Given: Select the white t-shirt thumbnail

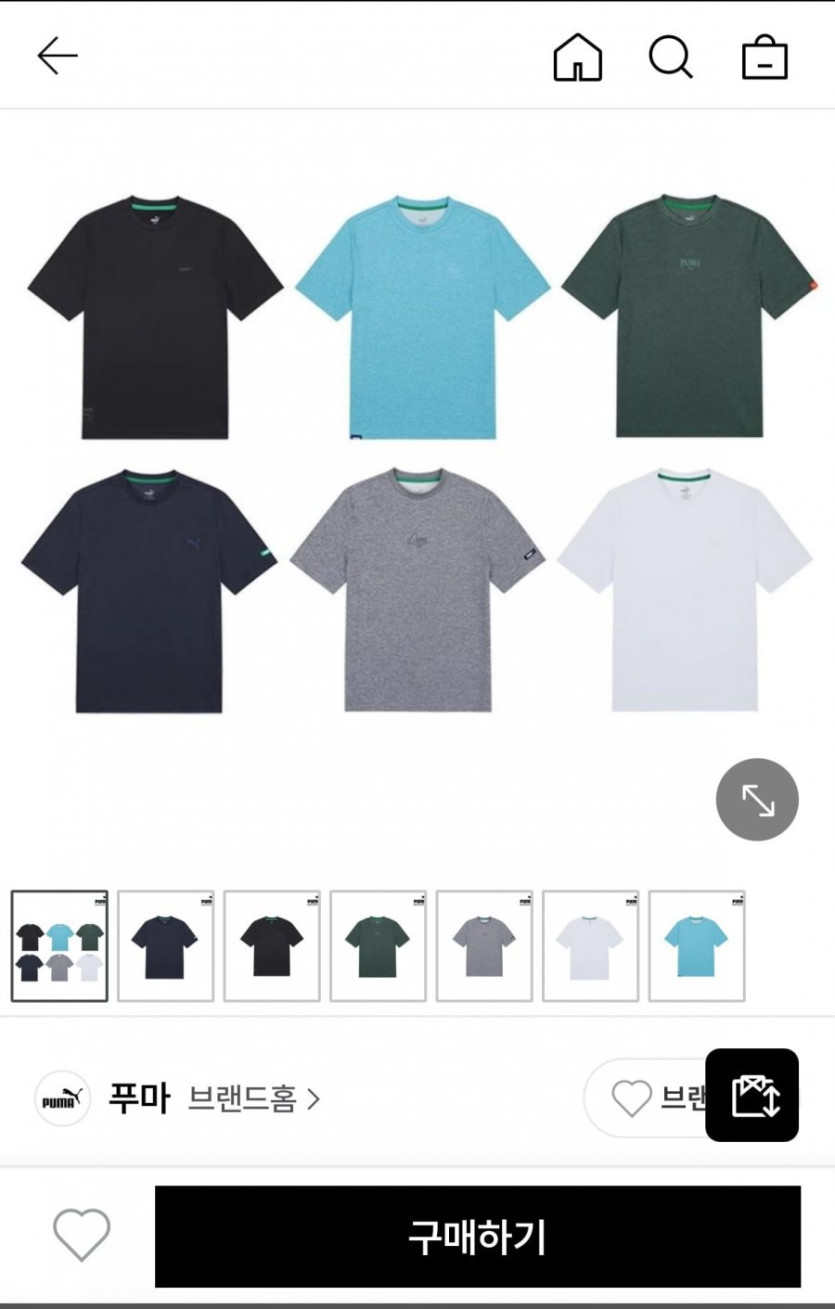Looking at the screenshot, I should pos(590,946).
